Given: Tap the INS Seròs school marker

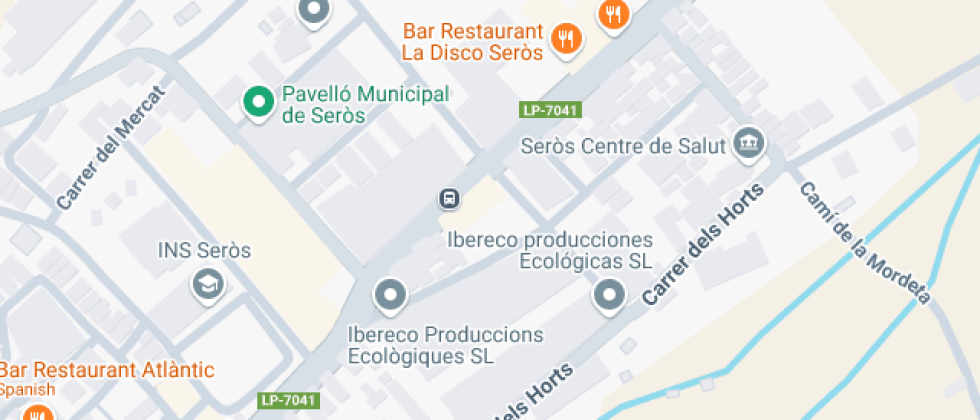Looking at the screenshot, I should click(208, 283).
